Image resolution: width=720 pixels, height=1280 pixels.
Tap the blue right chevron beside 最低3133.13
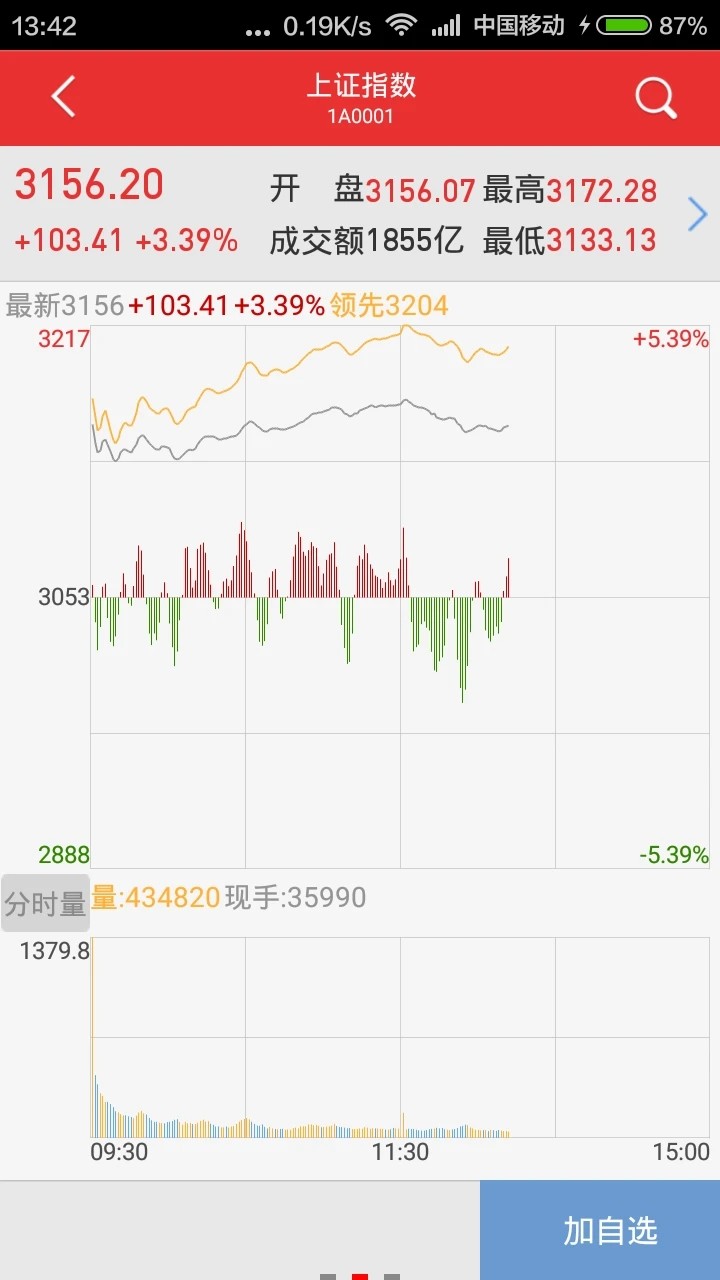[699, 213]
